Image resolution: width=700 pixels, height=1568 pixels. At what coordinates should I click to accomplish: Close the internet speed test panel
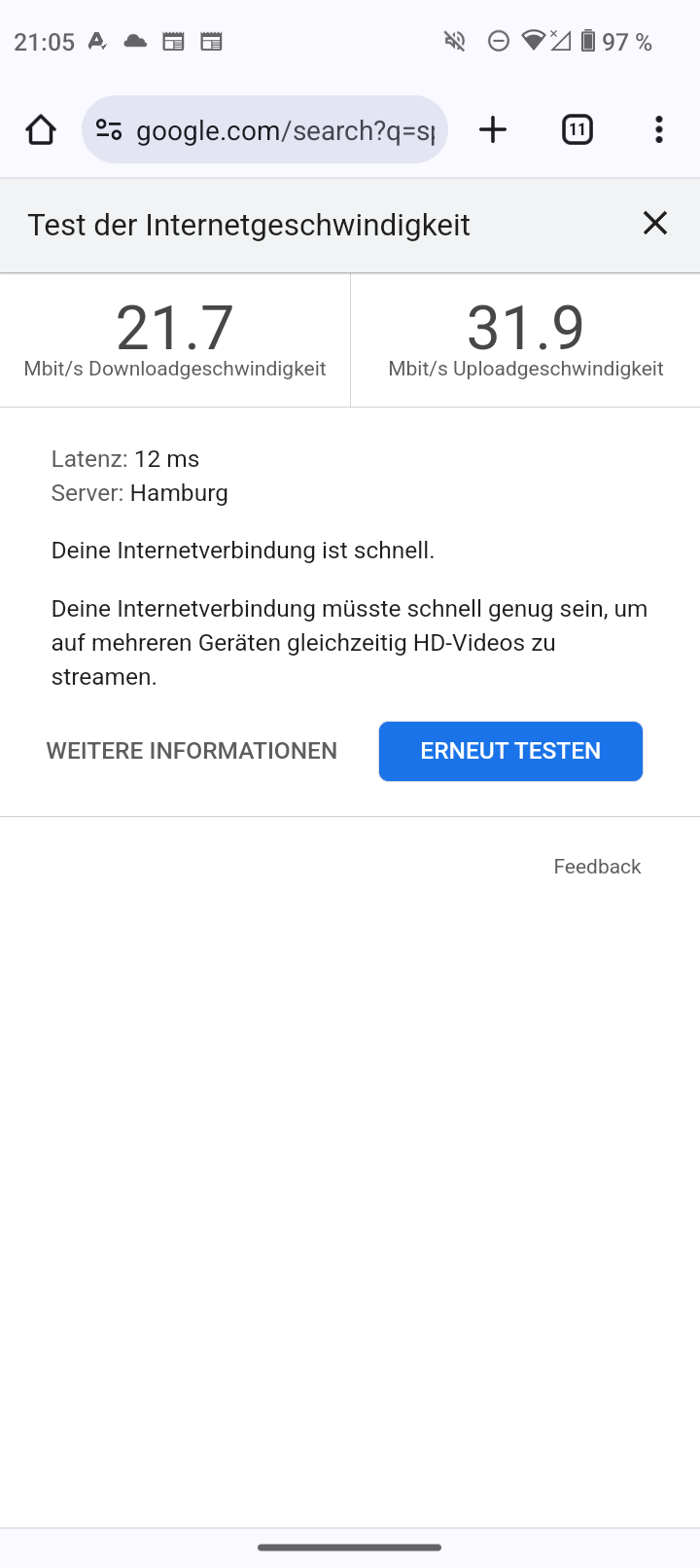coord(655,224)
